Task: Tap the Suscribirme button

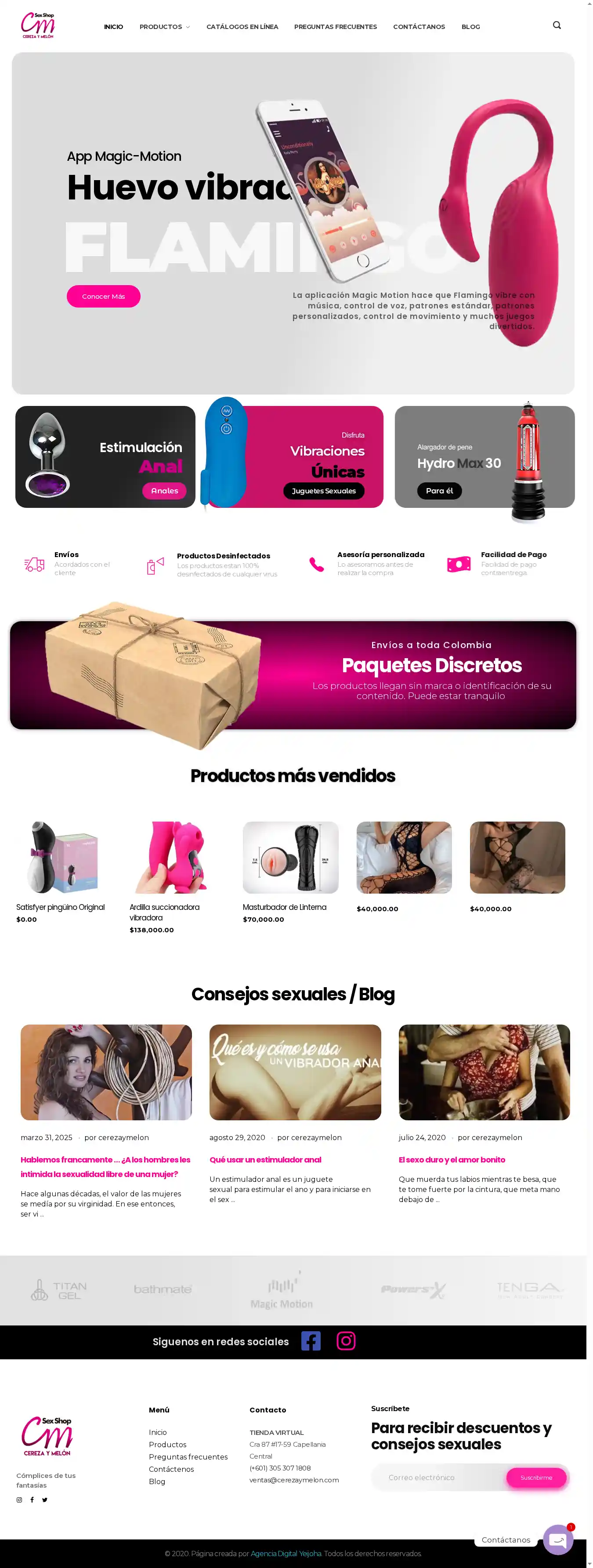Action: coord(536,1477)
